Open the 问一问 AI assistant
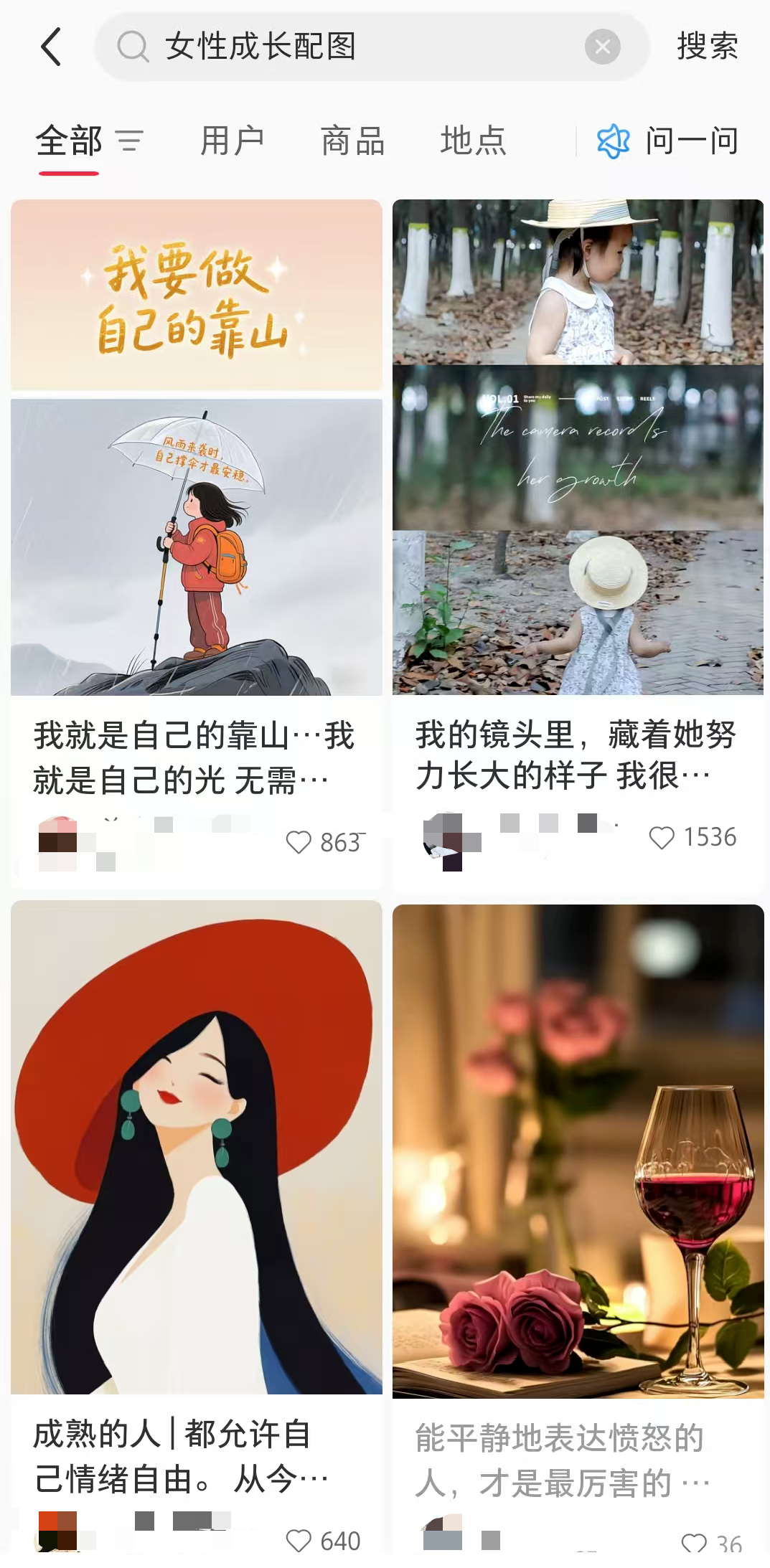 coord(667,141)
